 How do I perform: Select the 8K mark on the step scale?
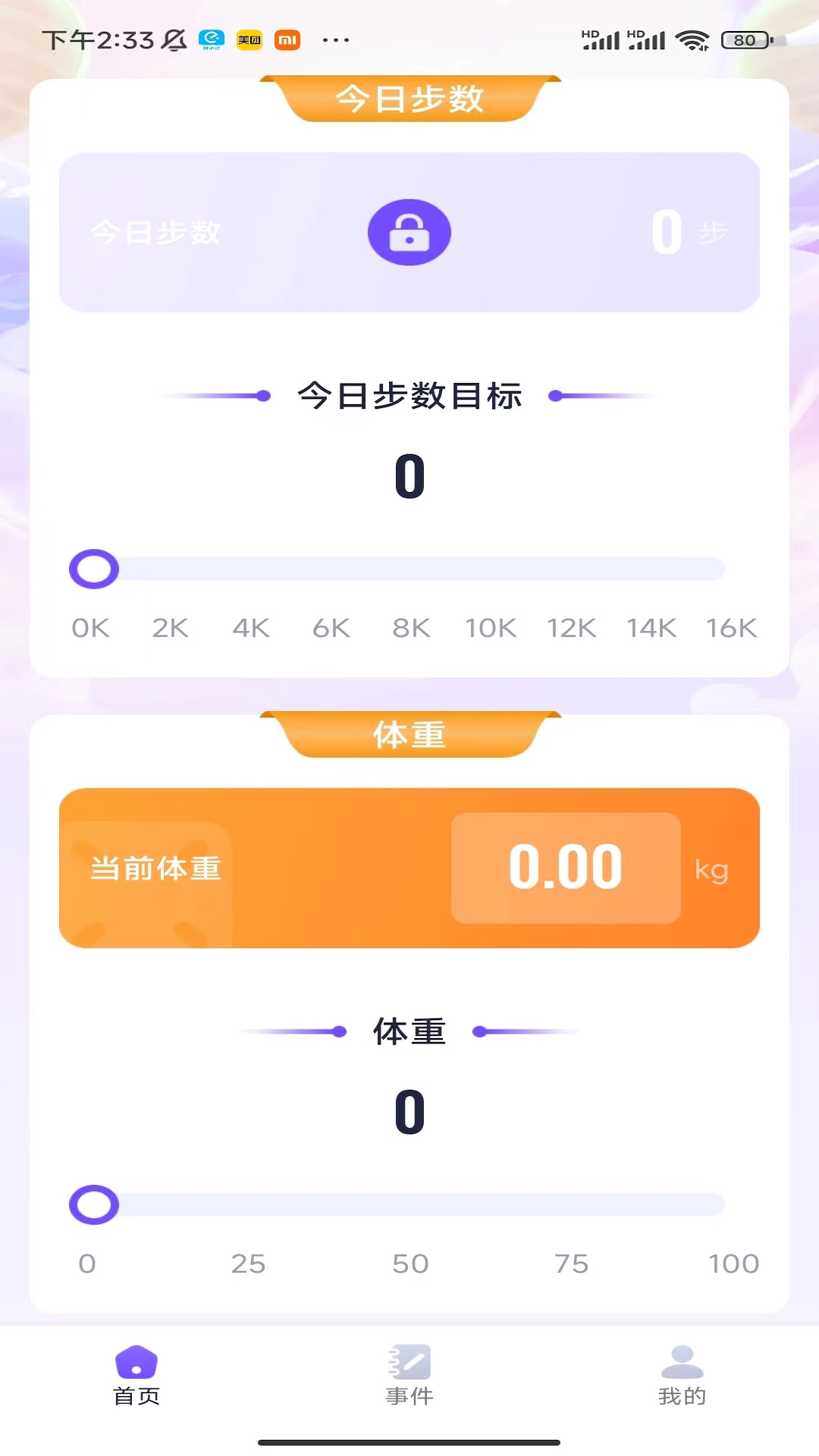(x=409, y=628)
